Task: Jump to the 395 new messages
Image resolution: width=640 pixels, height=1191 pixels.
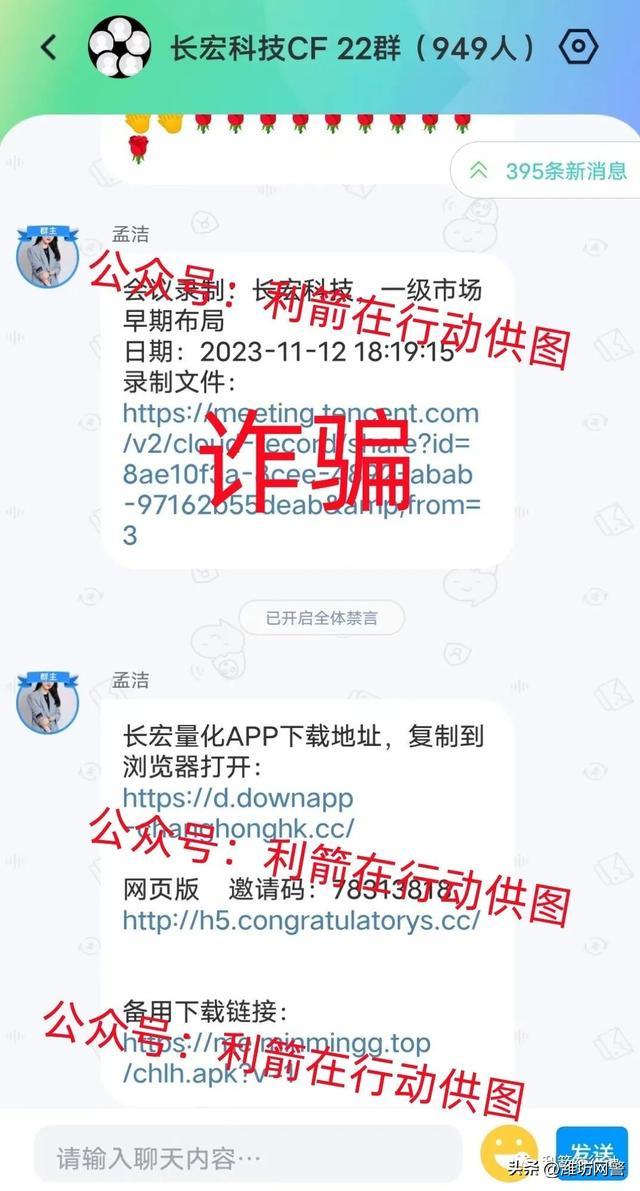Action: [x=552, y=171]
